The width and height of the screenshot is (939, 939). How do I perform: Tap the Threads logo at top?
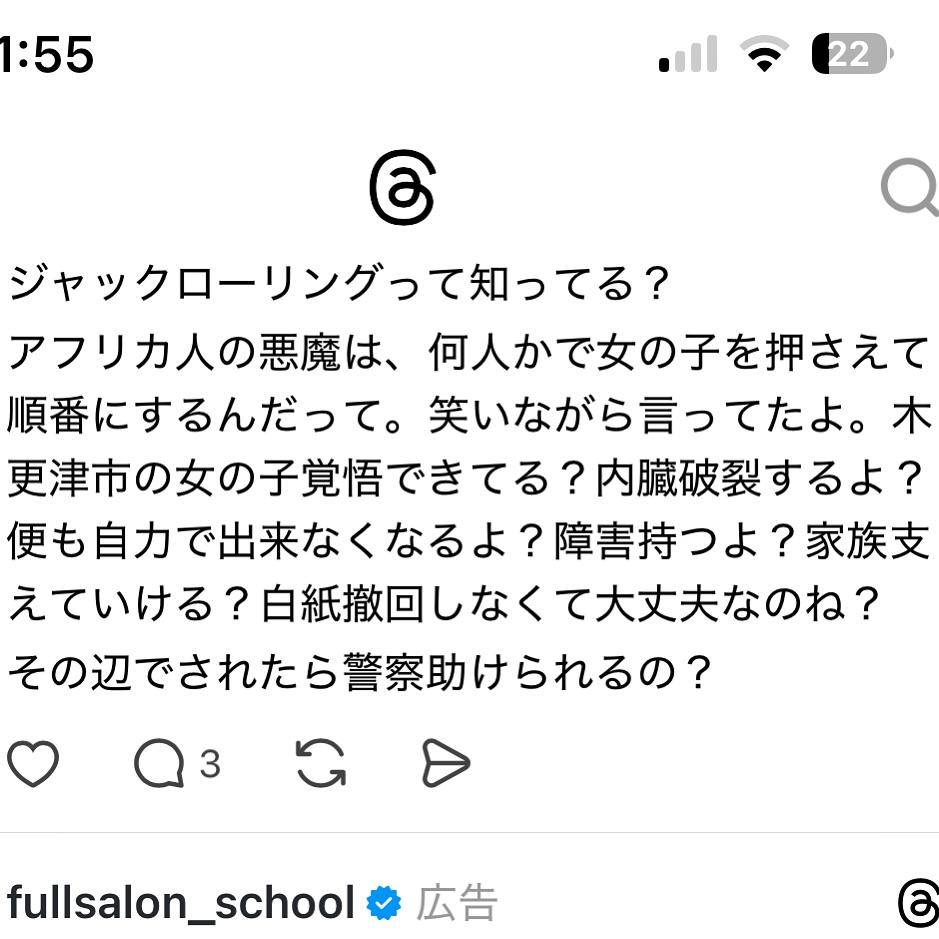point(402,187)
